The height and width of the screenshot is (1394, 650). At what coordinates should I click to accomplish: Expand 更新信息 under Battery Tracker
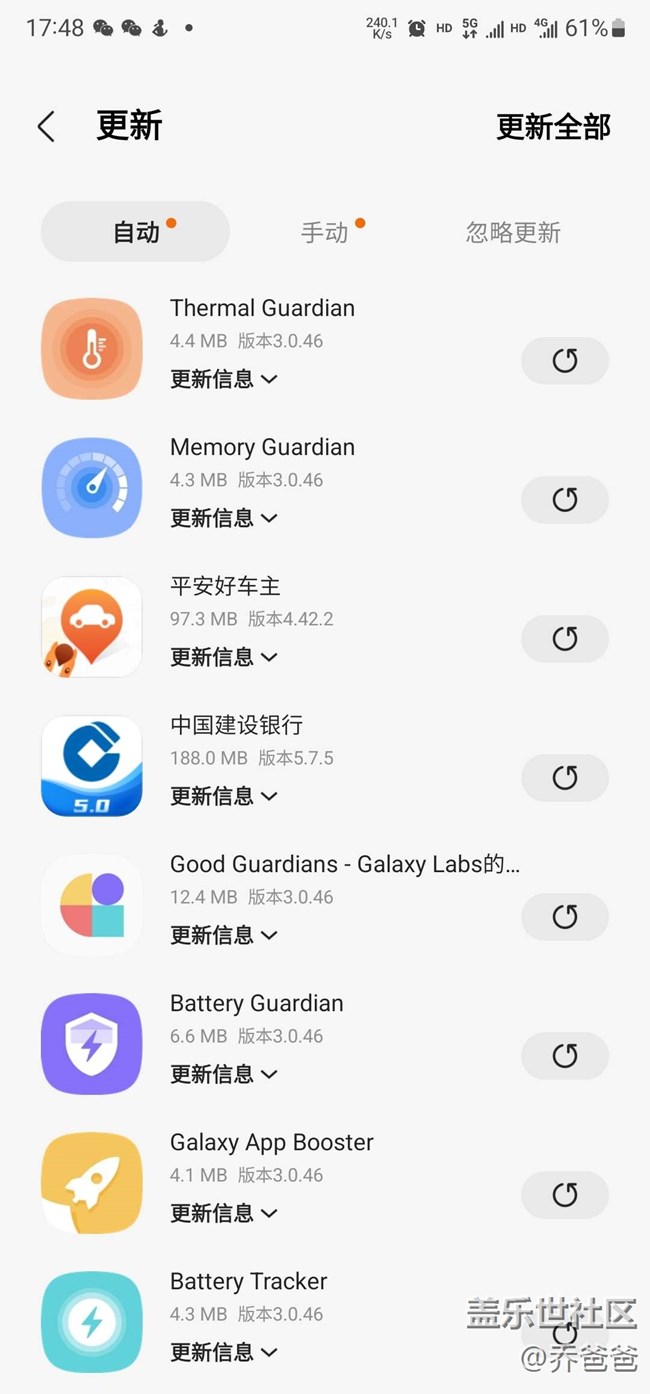pos(223,1352)
